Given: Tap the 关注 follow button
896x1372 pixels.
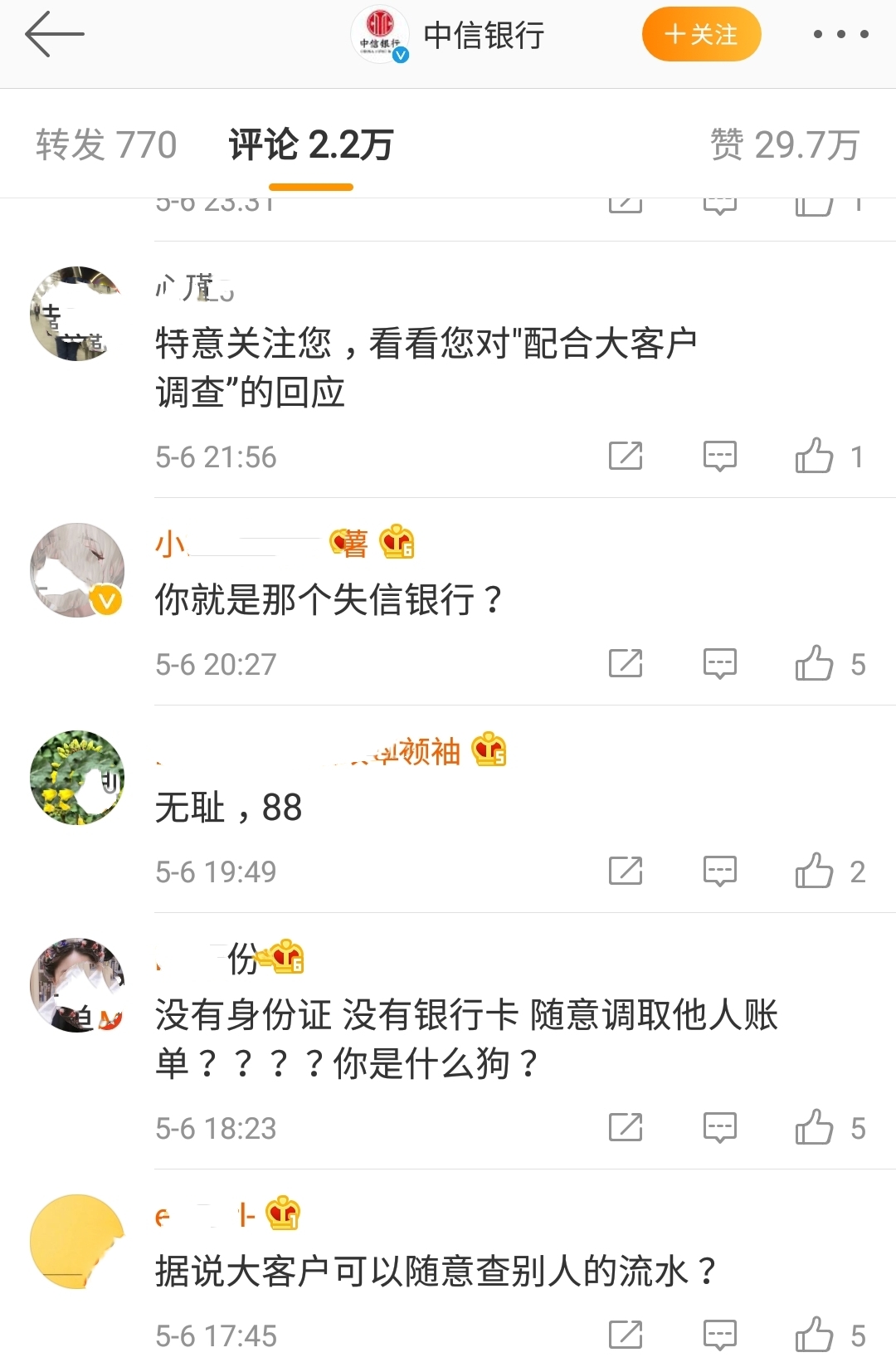Looking at the screenshot, I should [701, 35].
